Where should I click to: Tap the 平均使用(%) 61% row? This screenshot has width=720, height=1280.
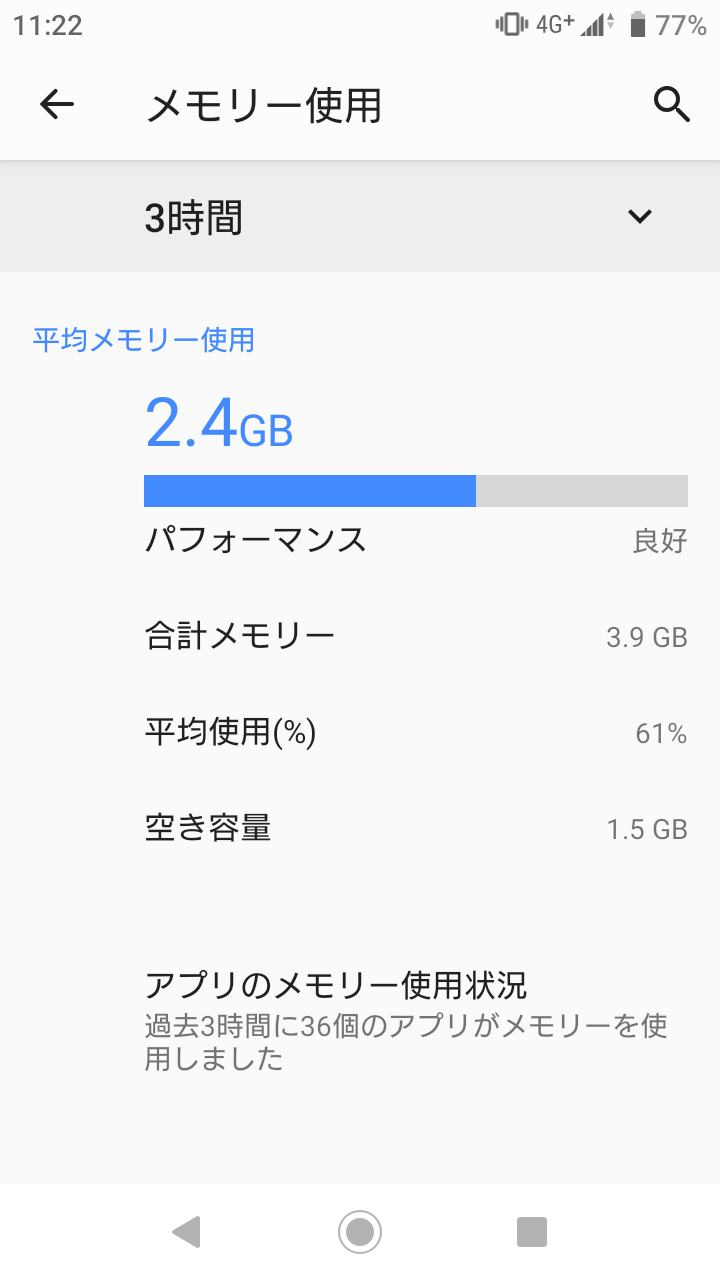360,732
